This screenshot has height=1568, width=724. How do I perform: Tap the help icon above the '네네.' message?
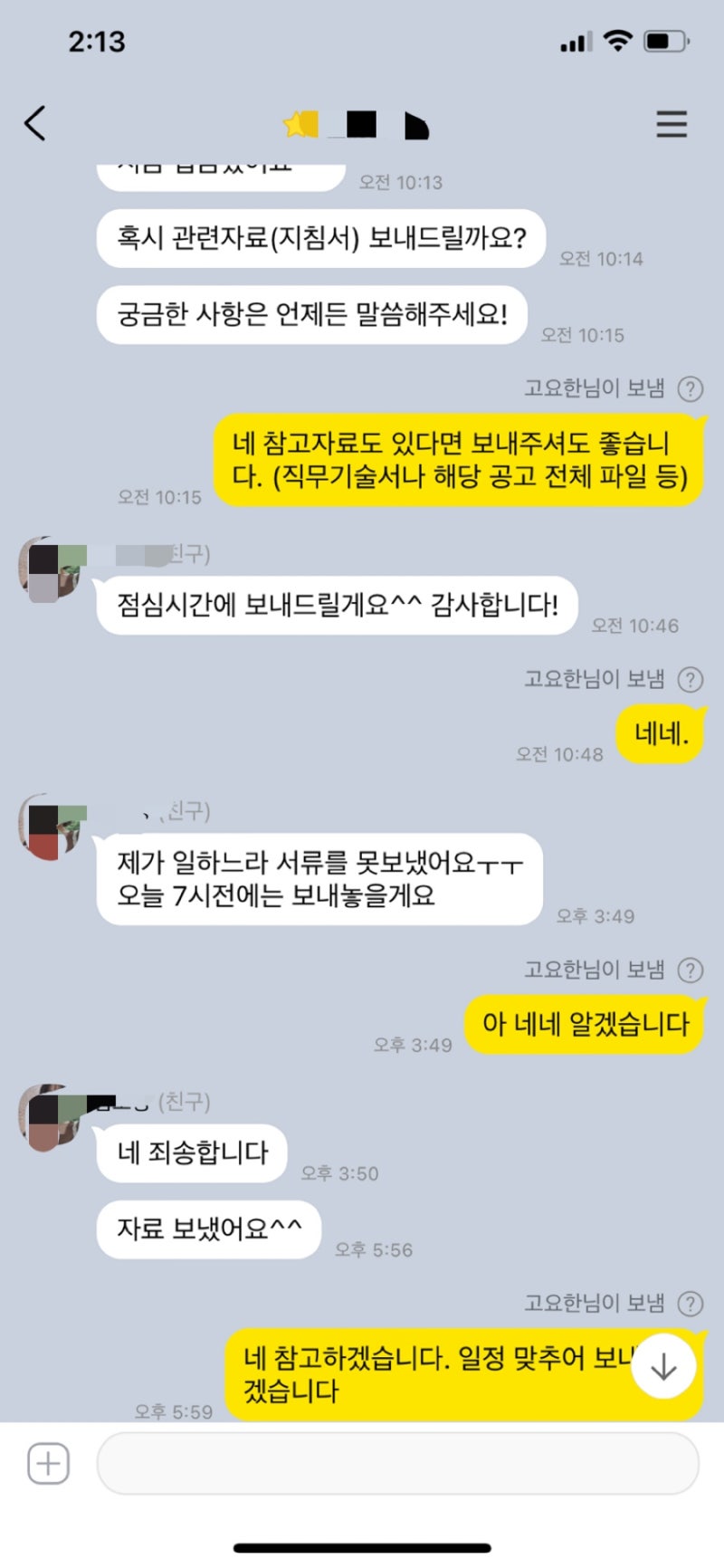691,680
